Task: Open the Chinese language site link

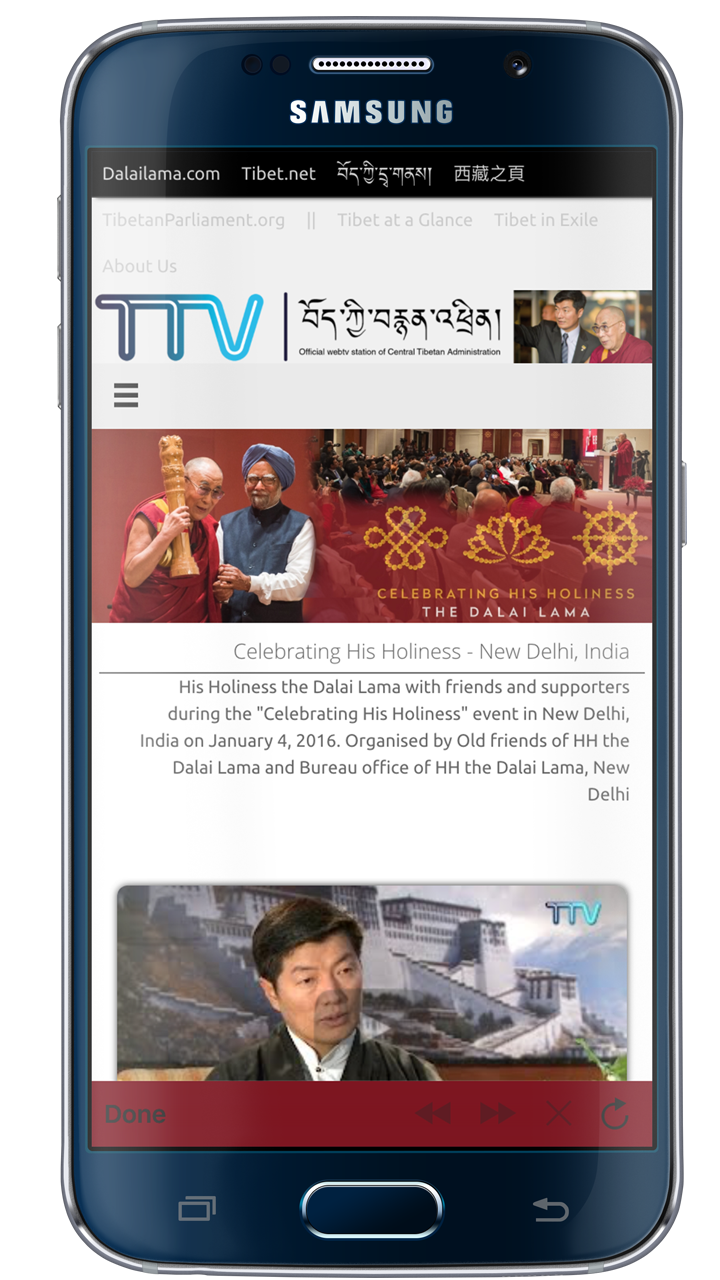Action: (x=488, y=174)
